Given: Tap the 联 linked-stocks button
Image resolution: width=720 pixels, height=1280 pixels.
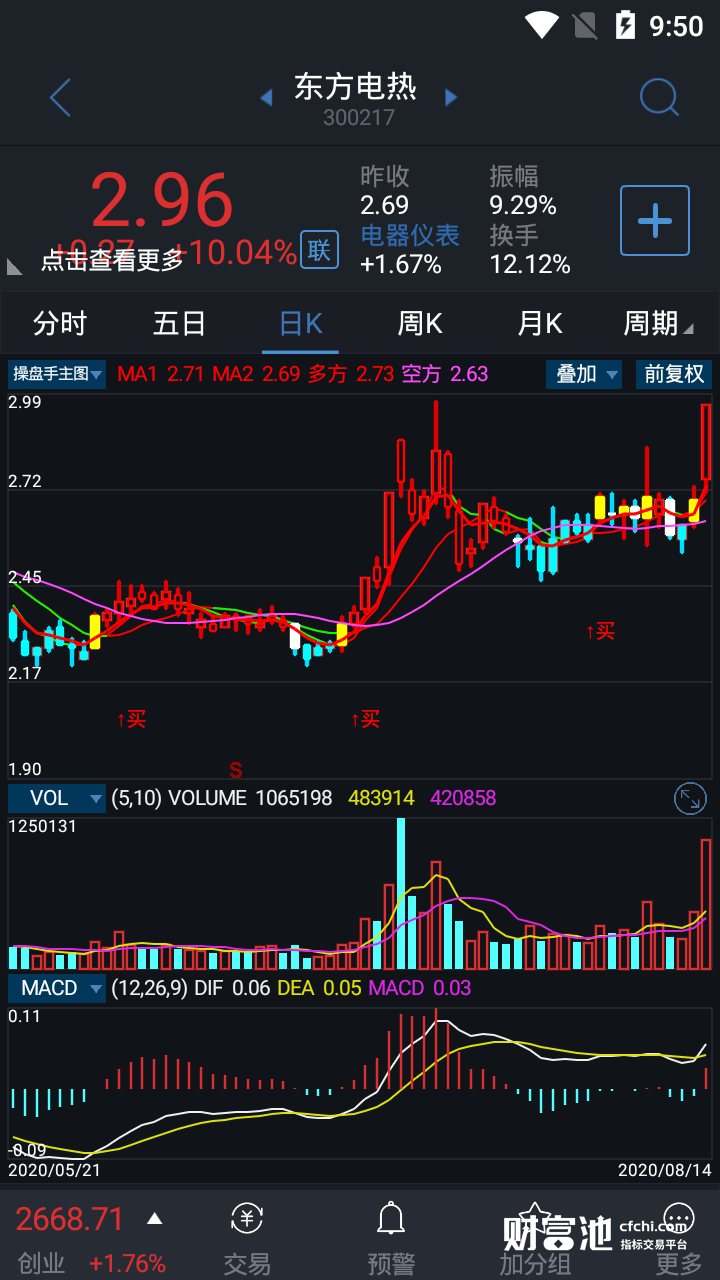Looking at the screenshot, I should pos(319,250).
